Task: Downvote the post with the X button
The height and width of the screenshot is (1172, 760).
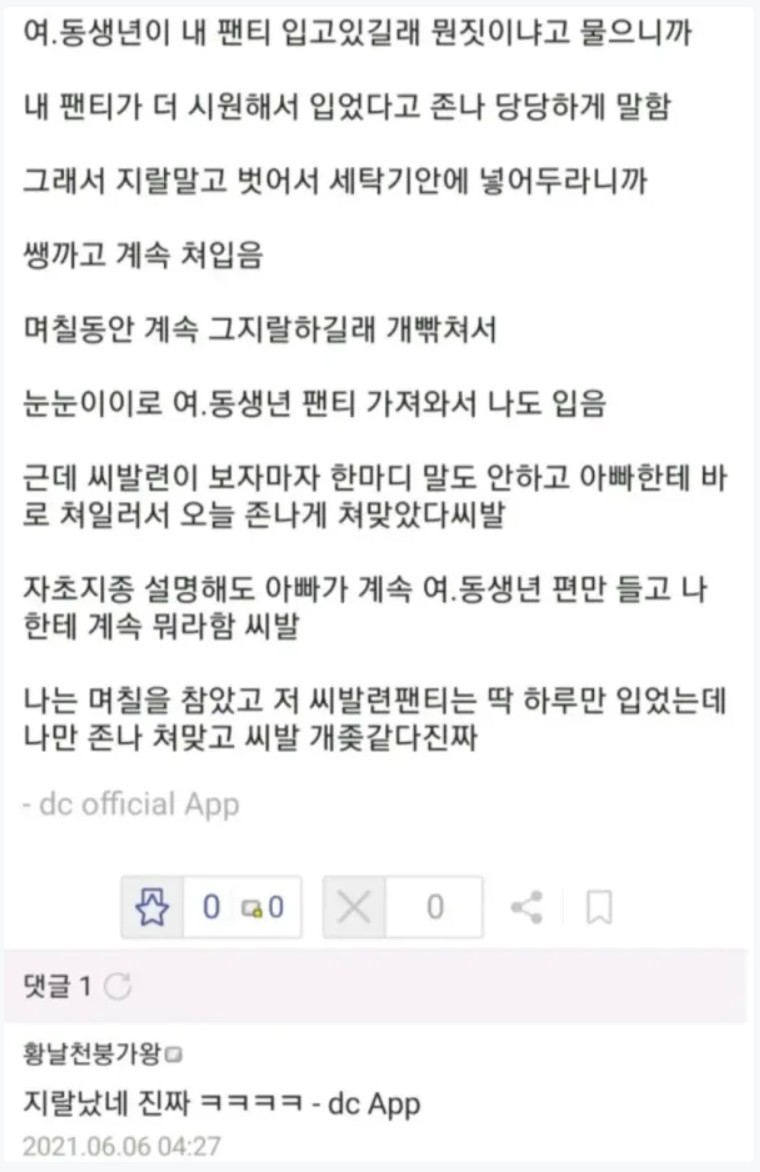Action: [x=354, y=908]
